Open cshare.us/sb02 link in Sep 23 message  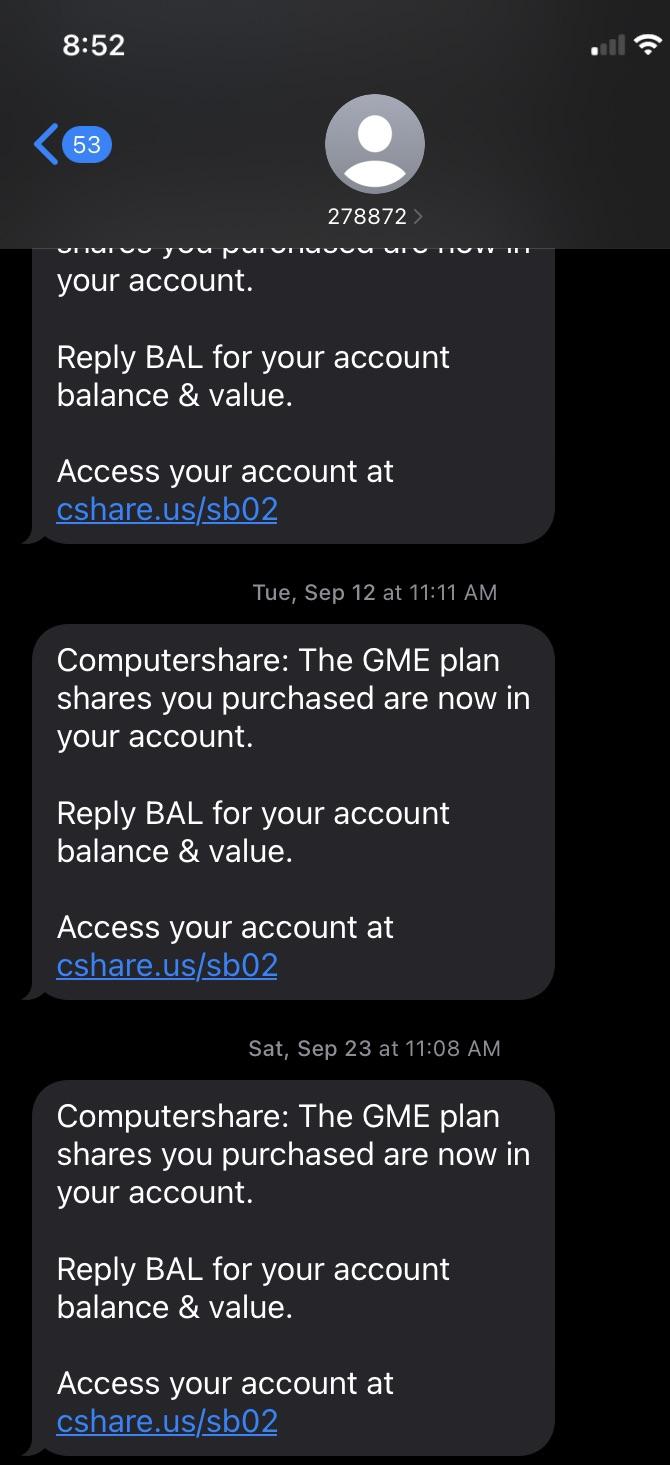point(167,1421)
